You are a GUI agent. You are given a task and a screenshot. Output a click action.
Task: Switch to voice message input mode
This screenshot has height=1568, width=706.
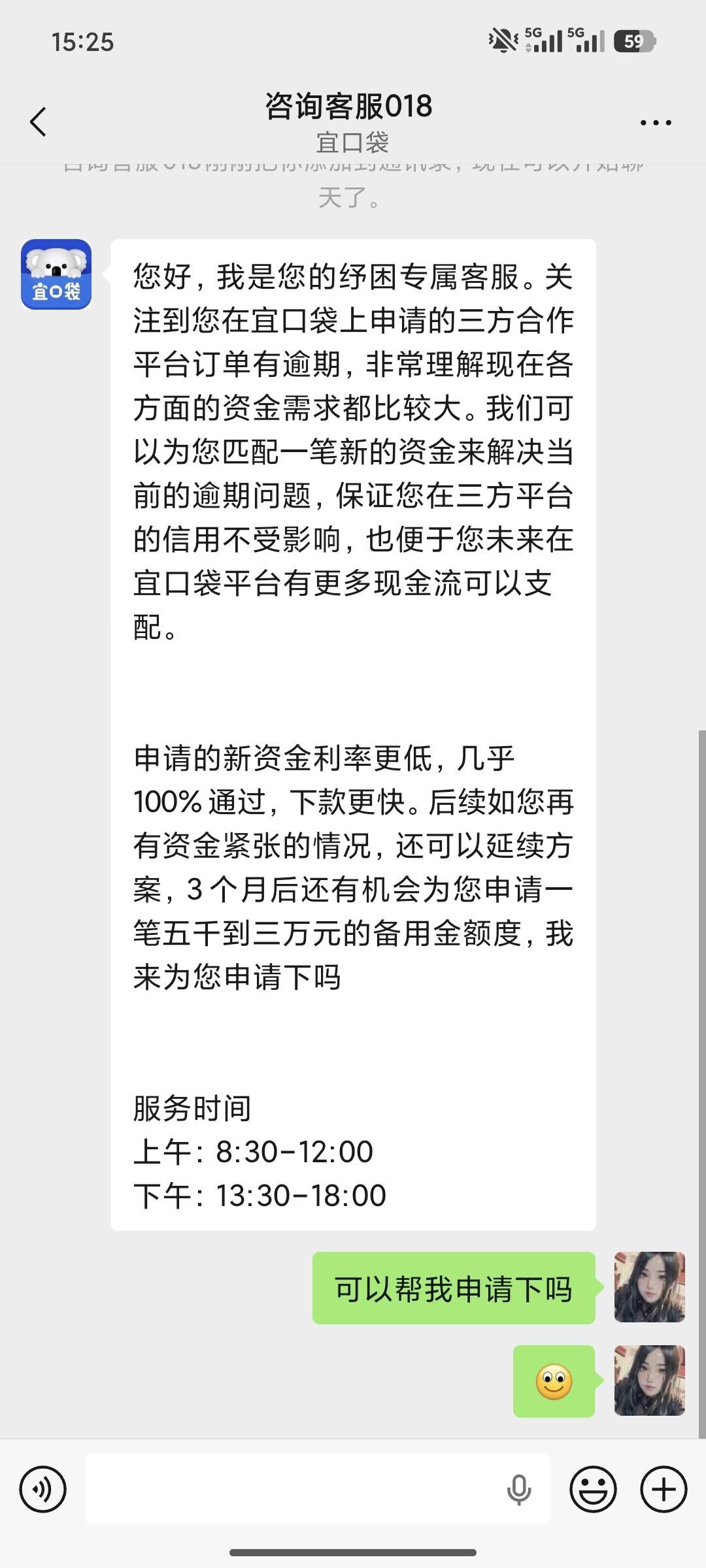click(x=42, y=1490)
